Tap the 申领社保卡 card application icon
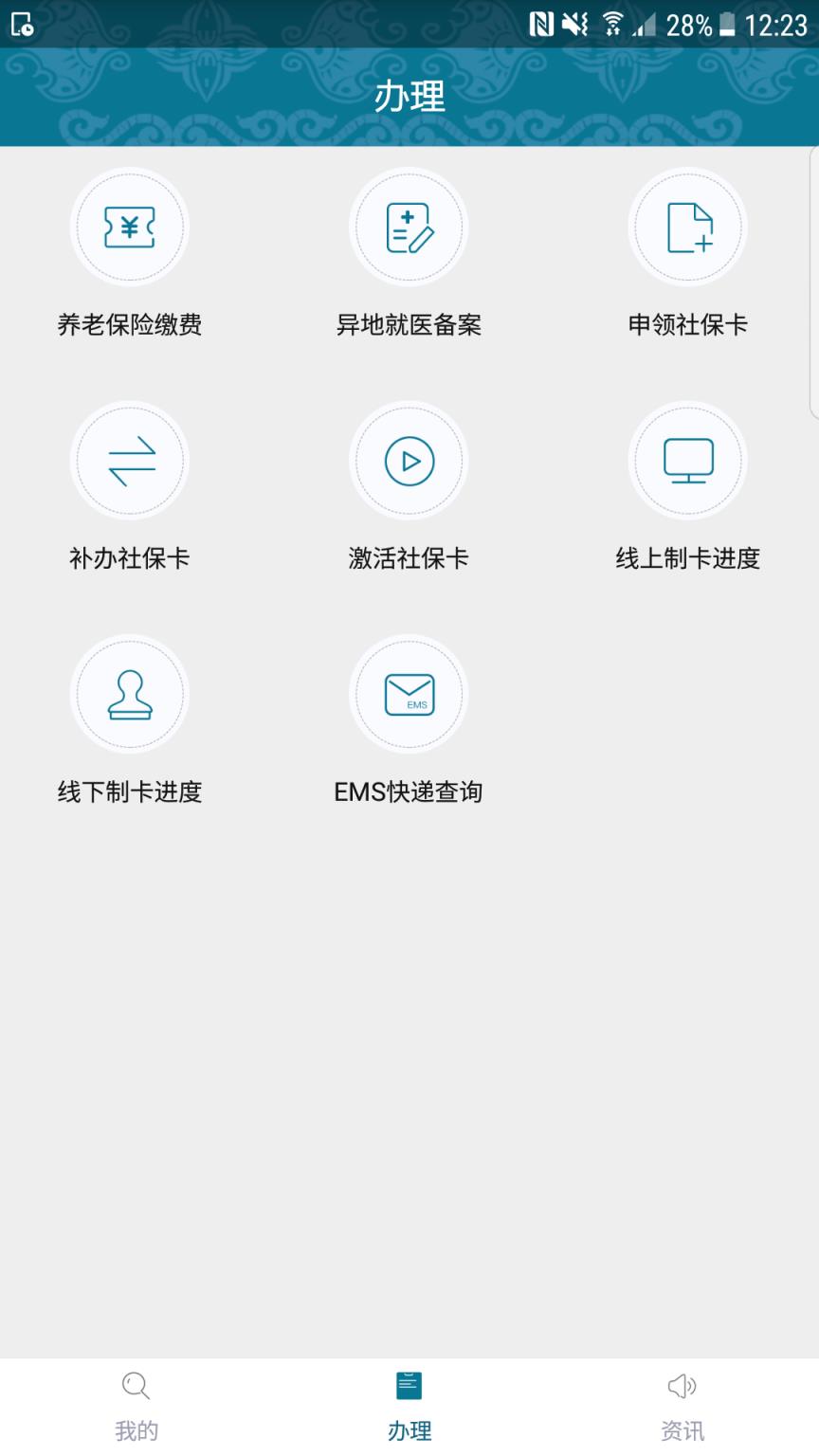 click(x=687, y=227)
